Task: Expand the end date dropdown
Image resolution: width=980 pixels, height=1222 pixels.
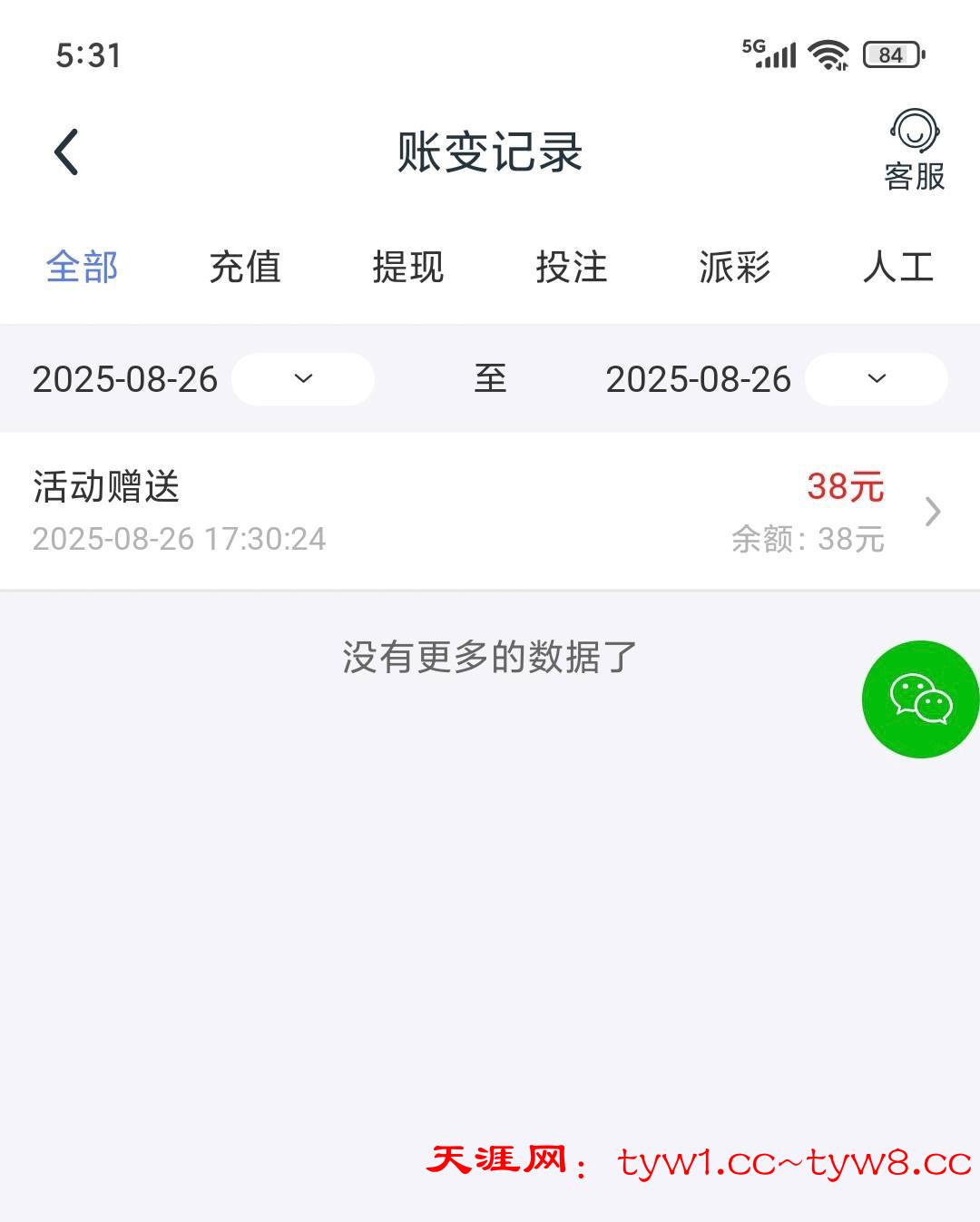Action: pos(876,378)
